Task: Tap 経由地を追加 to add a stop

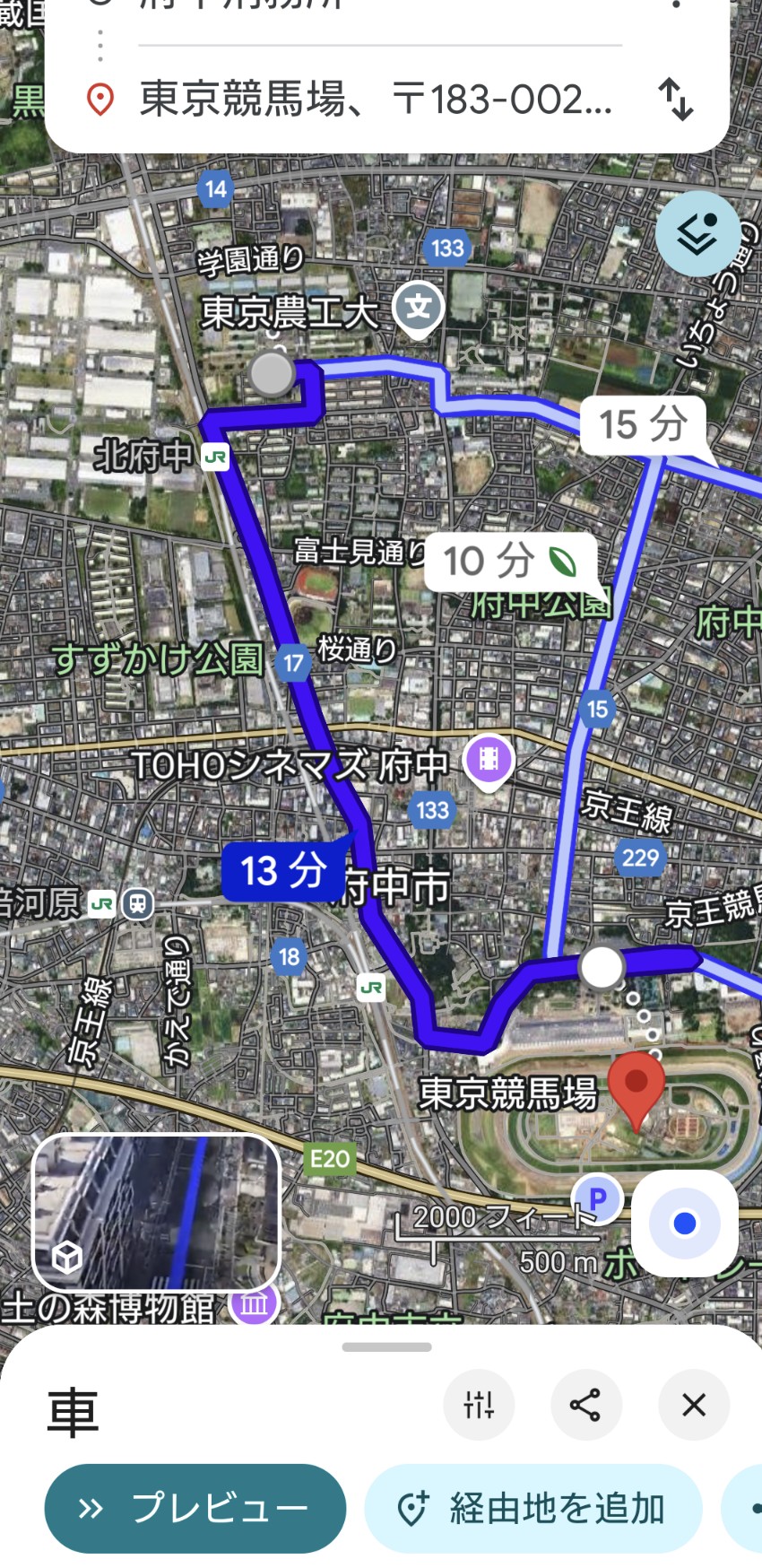Action: (x=533, y=1509)
